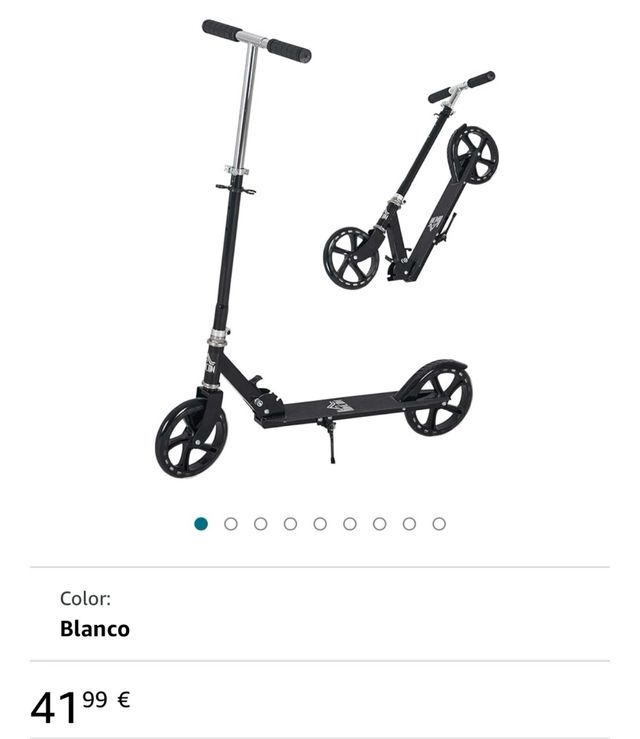Jump to the last carousel image dot
The width and height of the screenshot is (640, 739).
tap(439, 523)
